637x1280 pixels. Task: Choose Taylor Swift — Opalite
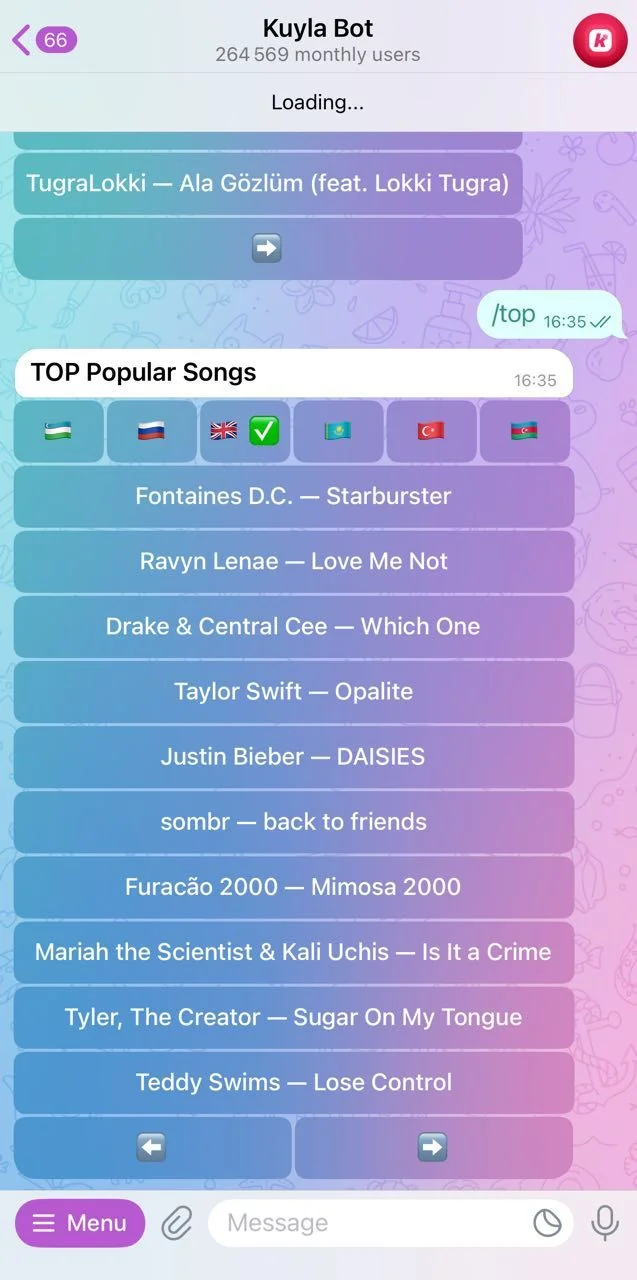[x=294, y=691]
